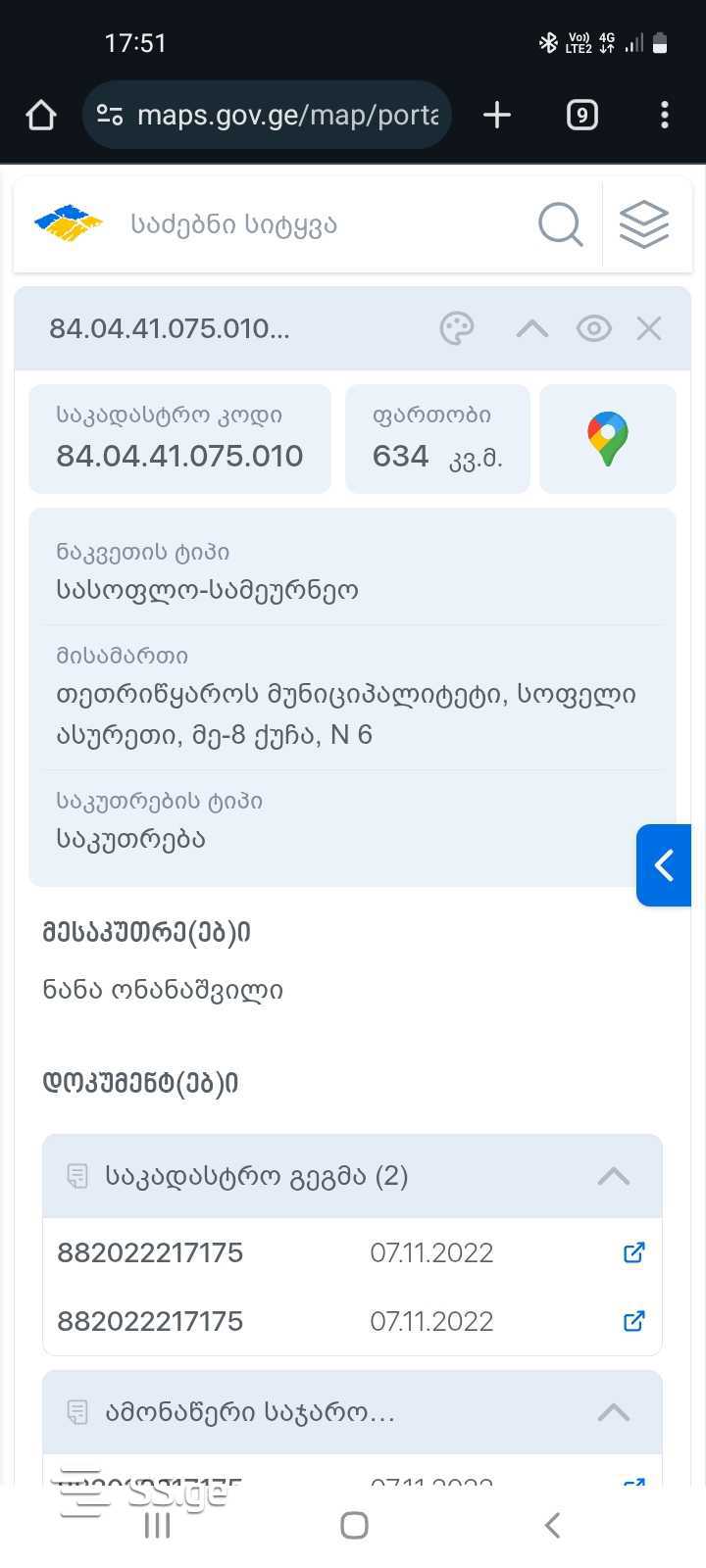Close the 84.04.41.075.010 parcel panel
This screenshot has height=1568, width=706.
(649, 328)
